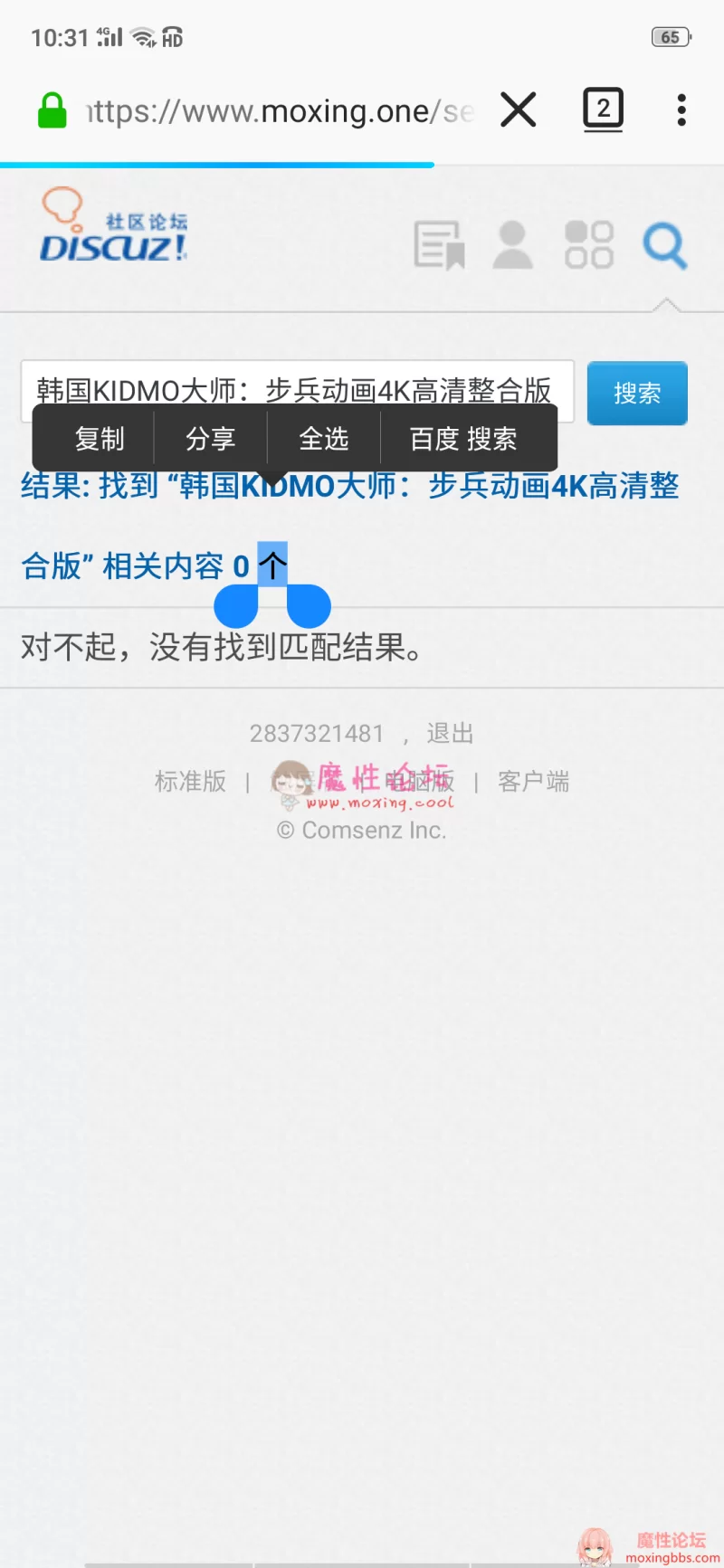Tap the browser address bar

[x=281, y=111]
